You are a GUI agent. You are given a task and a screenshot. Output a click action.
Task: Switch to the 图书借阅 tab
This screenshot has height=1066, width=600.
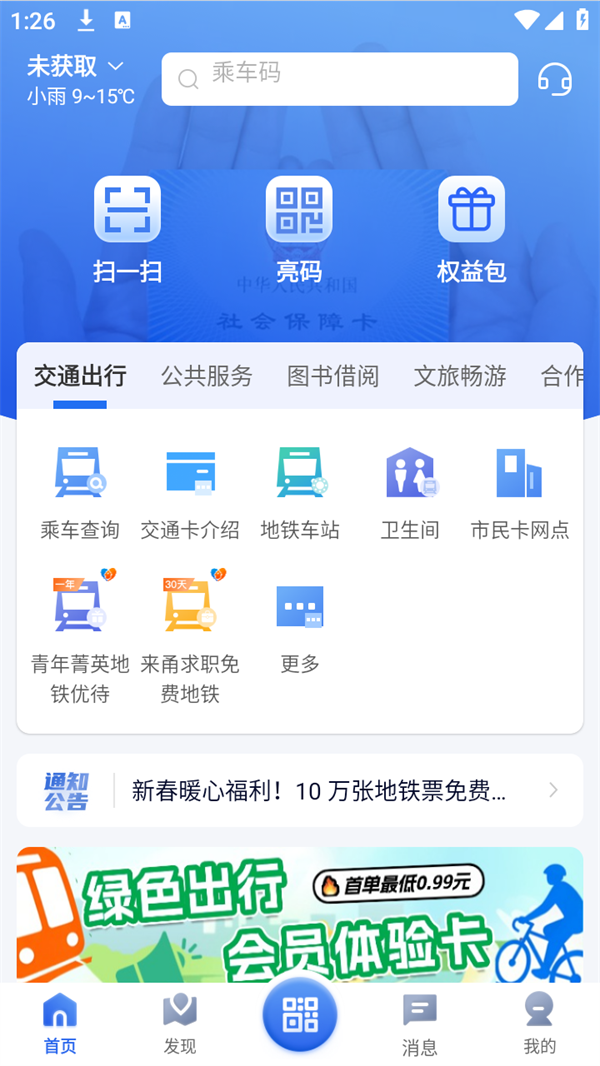tap(333, 376)
